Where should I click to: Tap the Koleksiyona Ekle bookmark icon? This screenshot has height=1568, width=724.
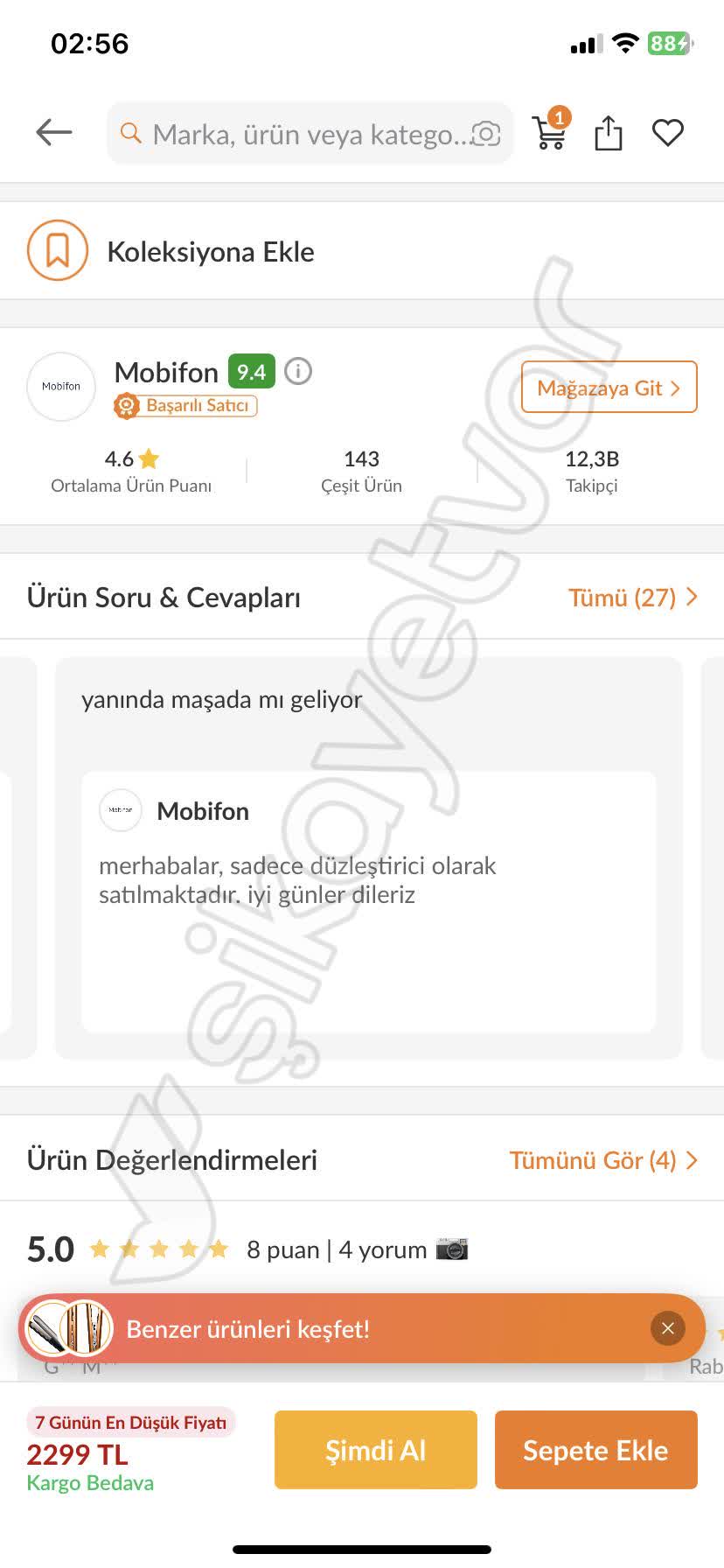pos(57,250)
